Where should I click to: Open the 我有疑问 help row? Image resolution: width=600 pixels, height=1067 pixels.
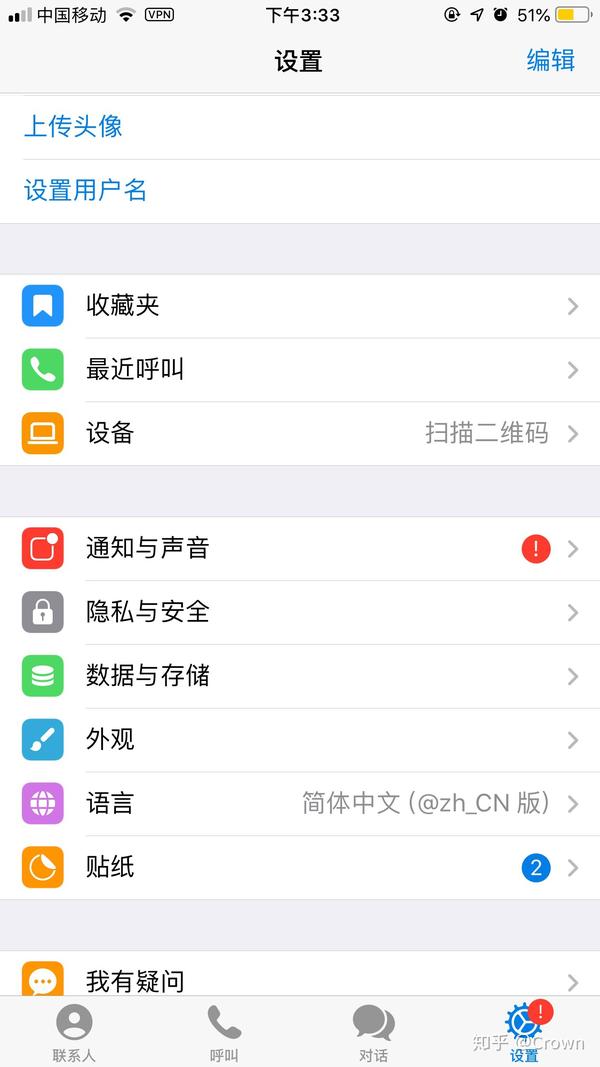point(300,980)
